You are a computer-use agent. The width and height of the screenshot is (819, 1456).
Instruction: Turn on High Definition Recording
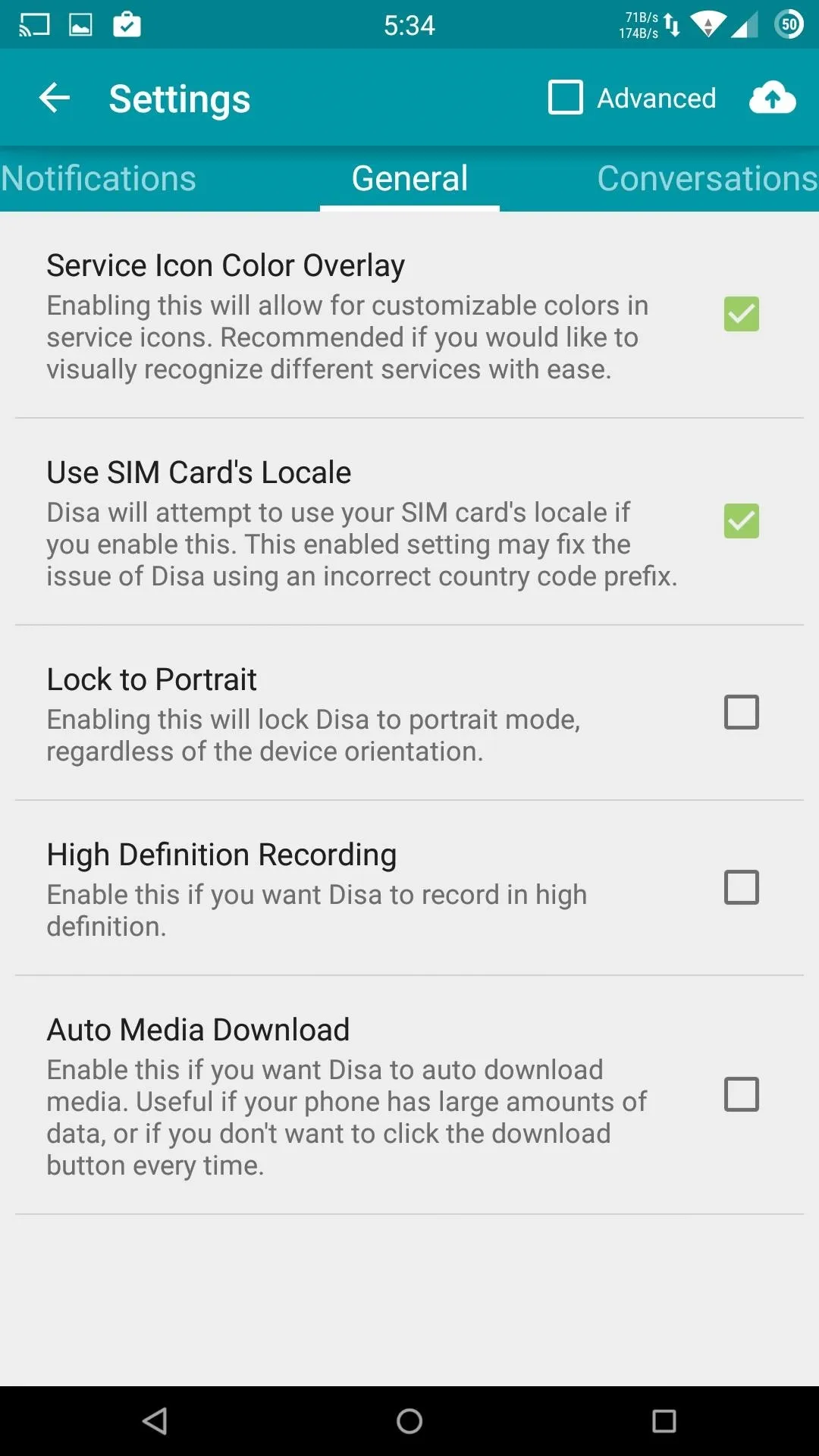(x=742, y=887)
